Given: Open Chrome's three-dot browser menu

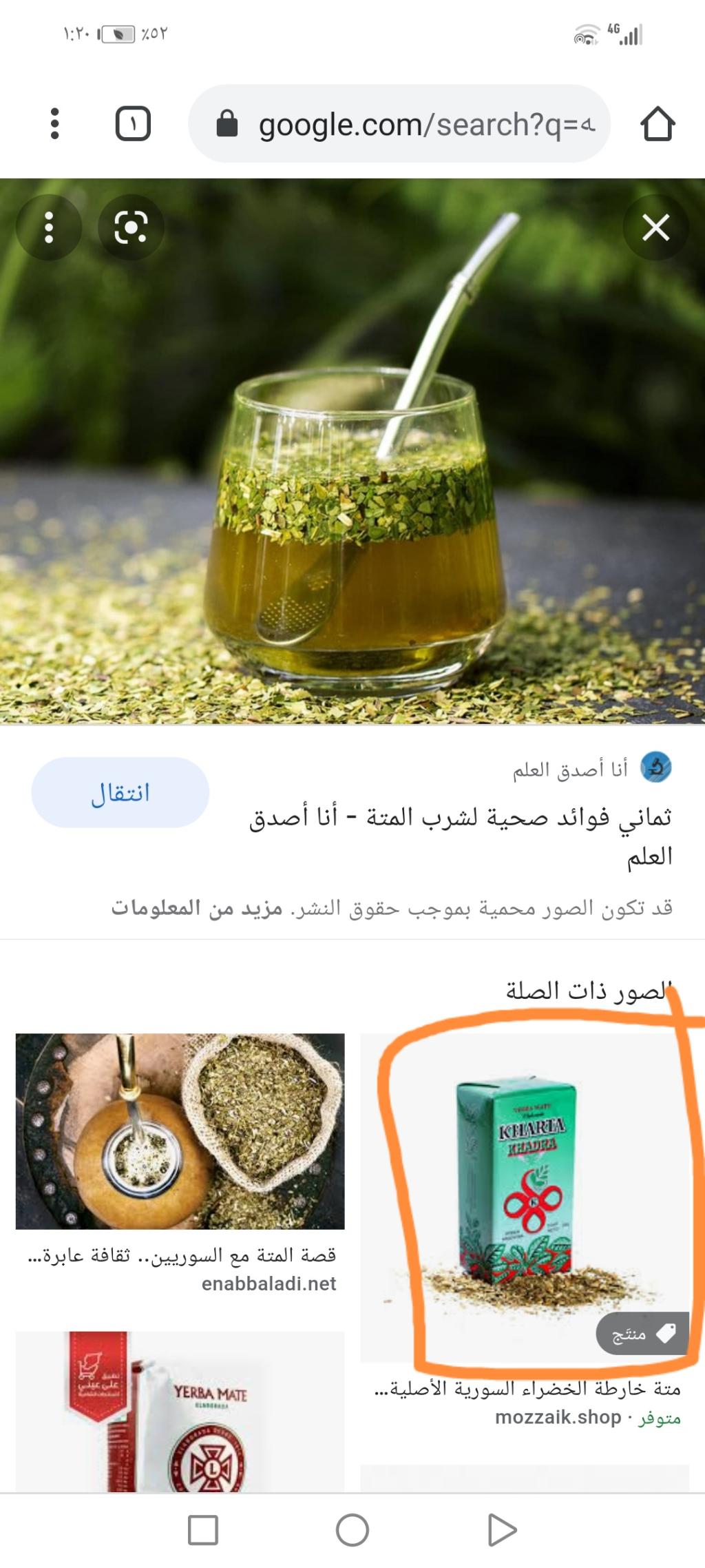Looking at the screenshot, I should coord(55,124).
